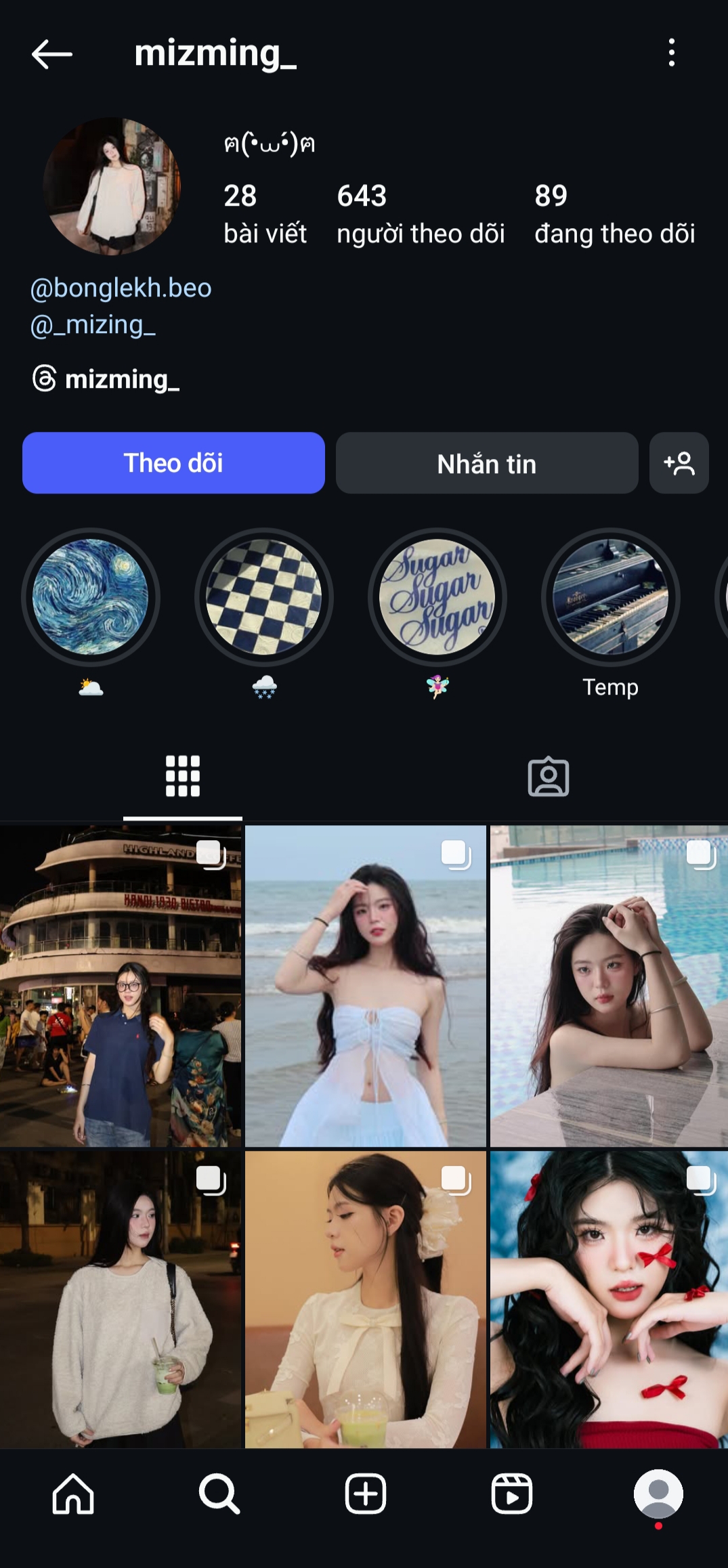Show suggested accounts with add-person icon

[x=679, y=464]
